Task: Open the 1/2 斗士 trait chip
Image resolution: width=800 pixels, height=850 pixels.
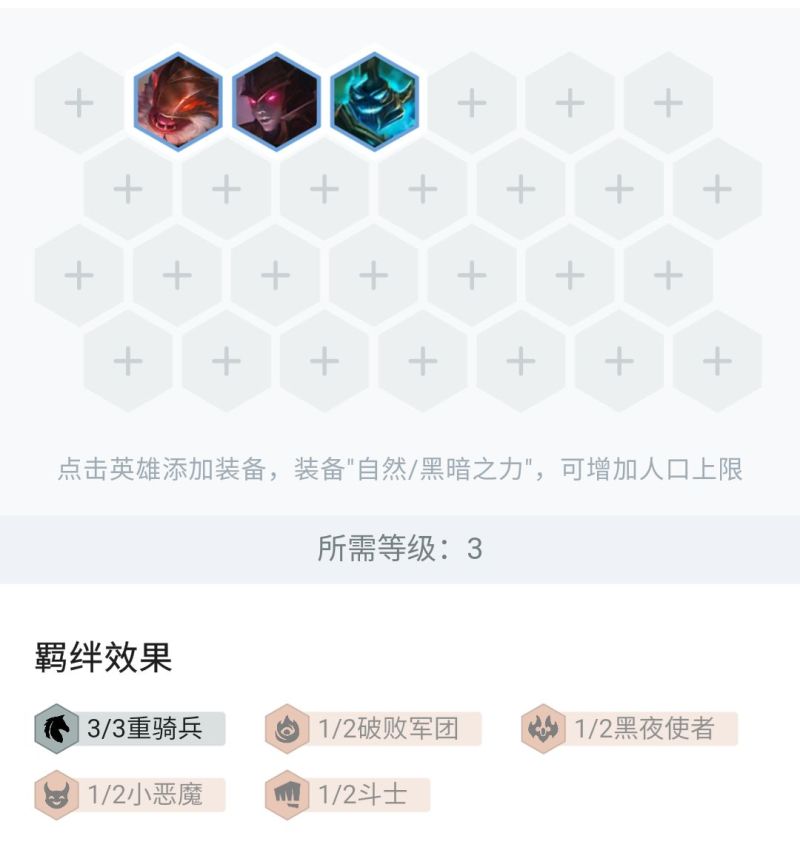Action: coord(348,795)
